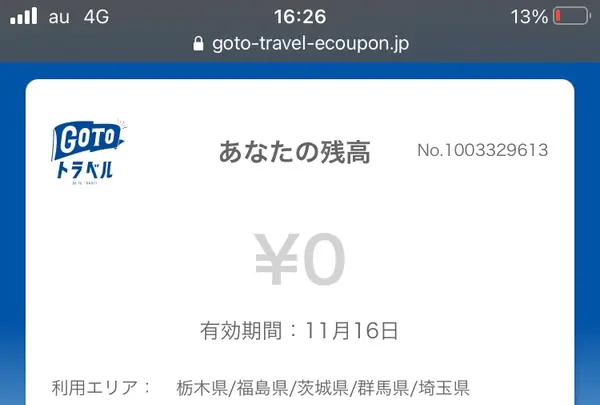
Task: Tap the goto-travel-ecoupon.jp address bar
Action: pos(300,44)
